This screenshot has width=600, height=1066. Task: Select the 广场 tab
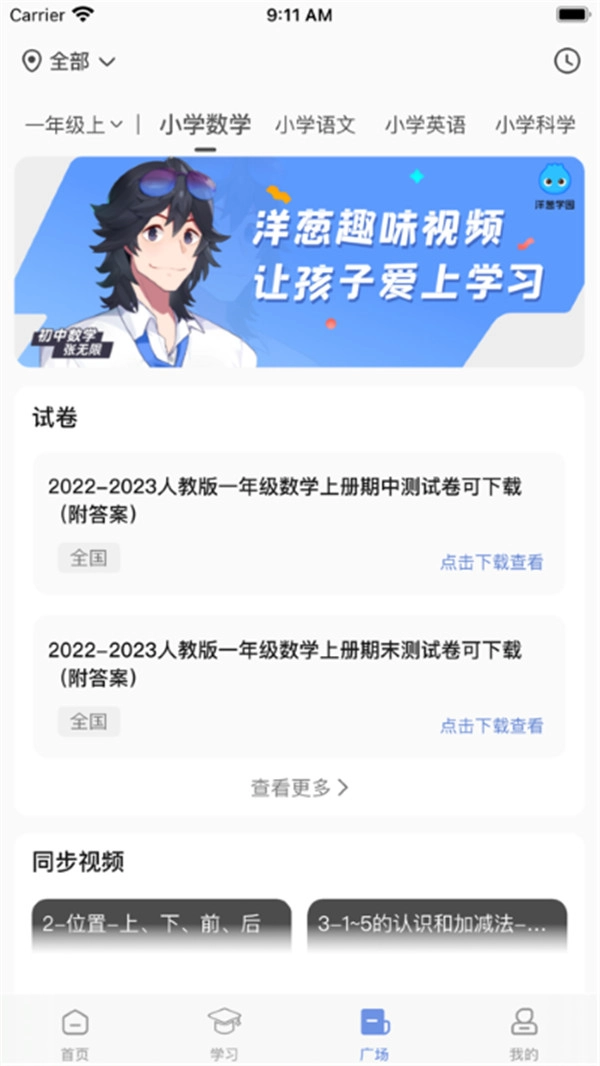(x=374, y=1032)
